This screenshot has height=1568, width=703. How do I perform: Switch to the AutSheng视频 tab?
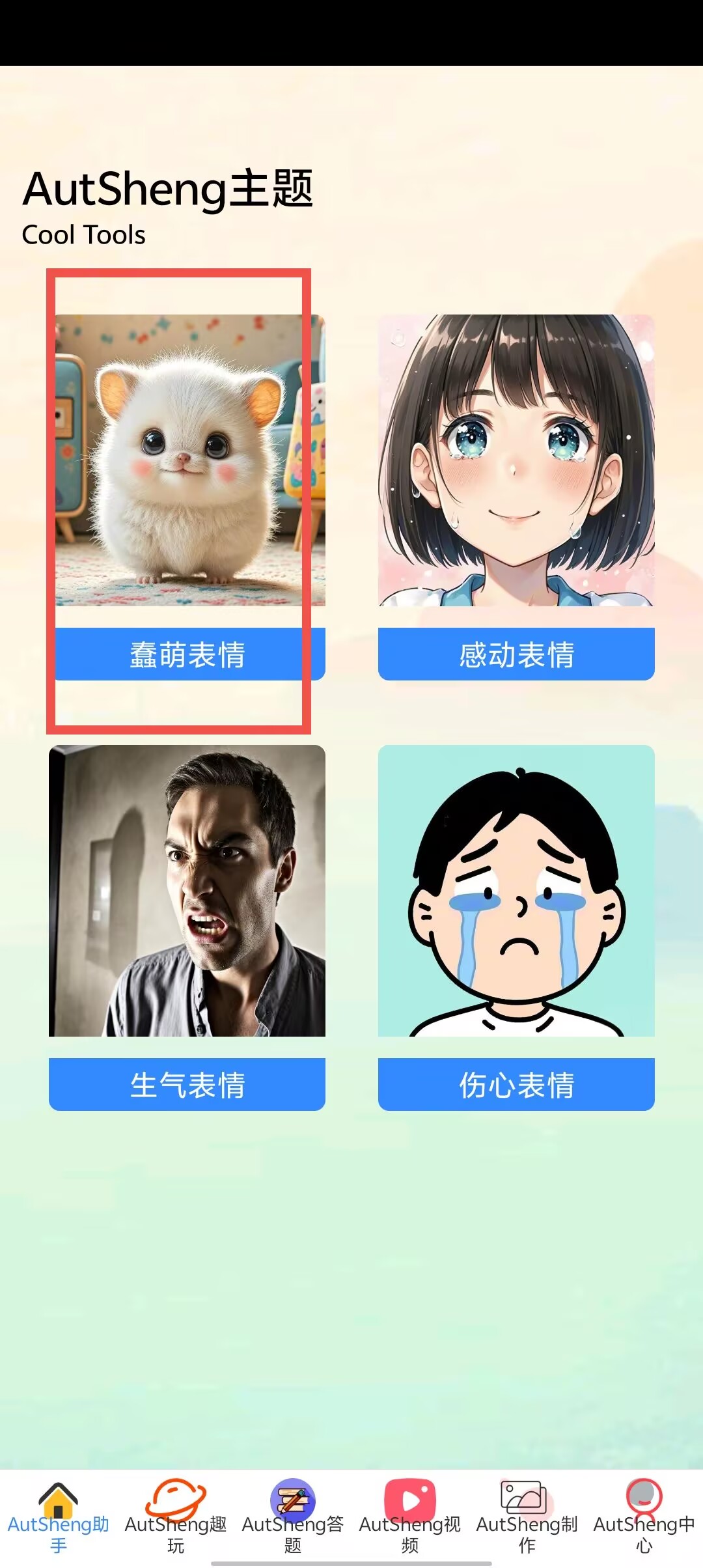coord(410,1516)
